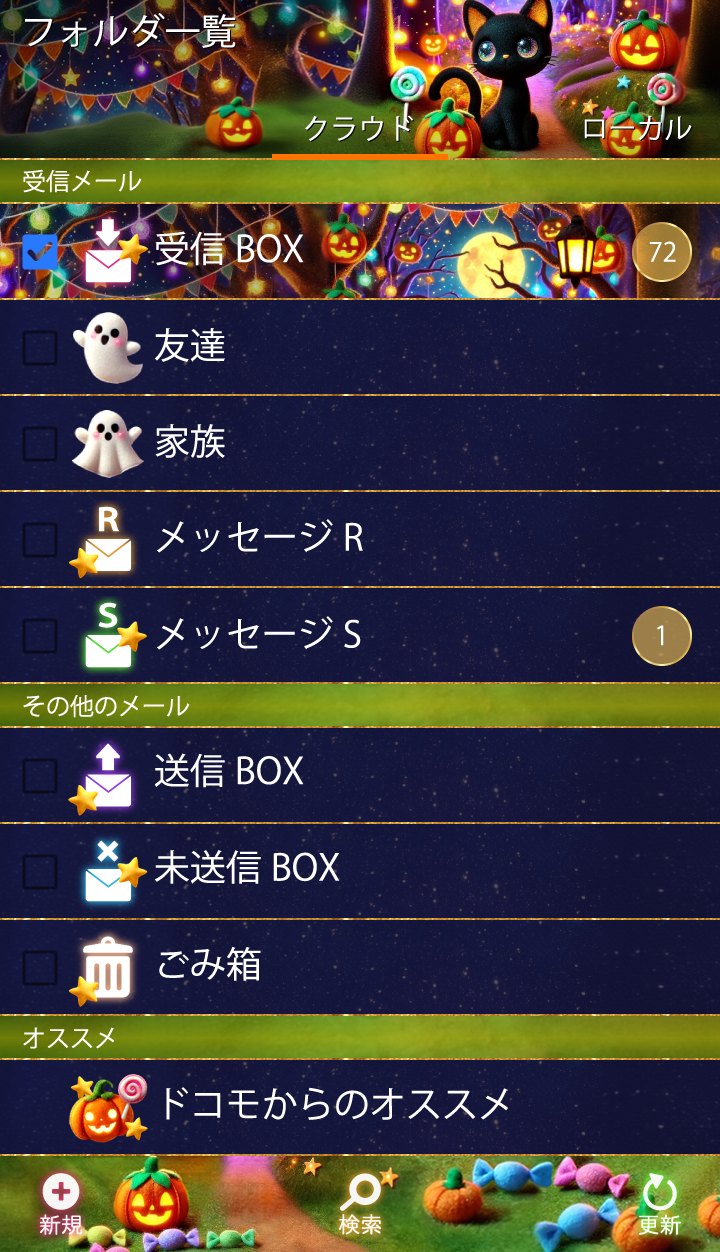
Task: Switch to the クラウド tab
Action: coord(359,128)
